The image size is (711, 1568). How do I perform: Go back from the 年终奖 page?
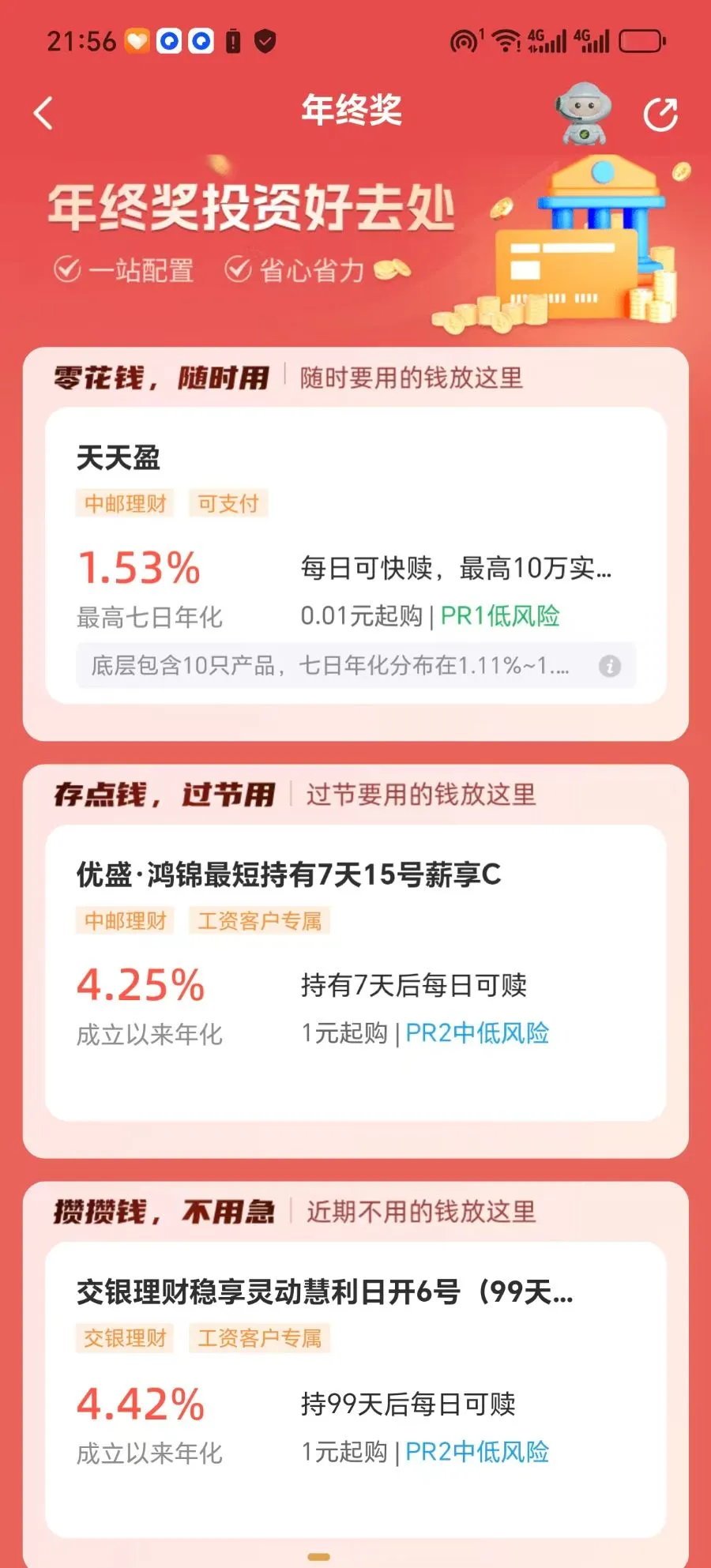44,113
